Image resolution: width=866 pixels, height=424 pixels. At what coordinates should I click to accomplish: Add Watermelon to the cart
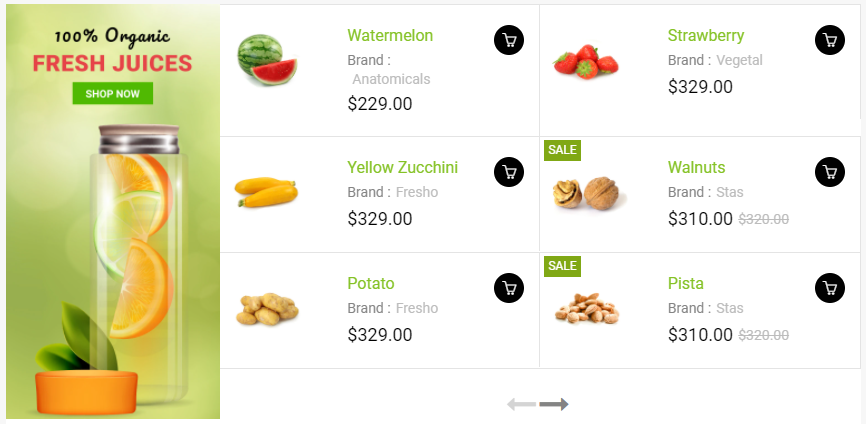point(509,40)
